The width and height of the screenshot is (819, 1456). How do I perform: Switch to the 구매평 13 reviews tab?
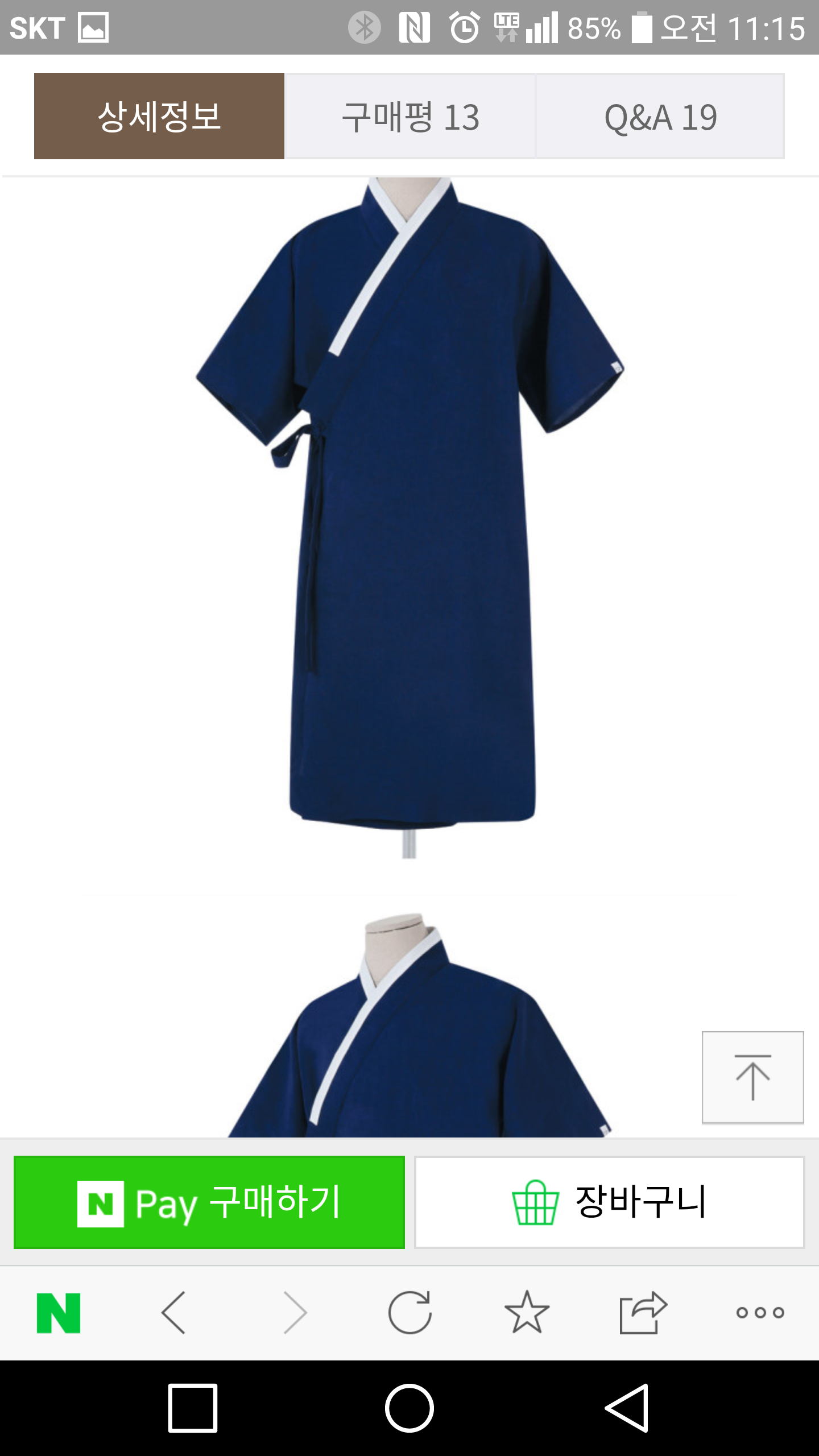(410, 116)
